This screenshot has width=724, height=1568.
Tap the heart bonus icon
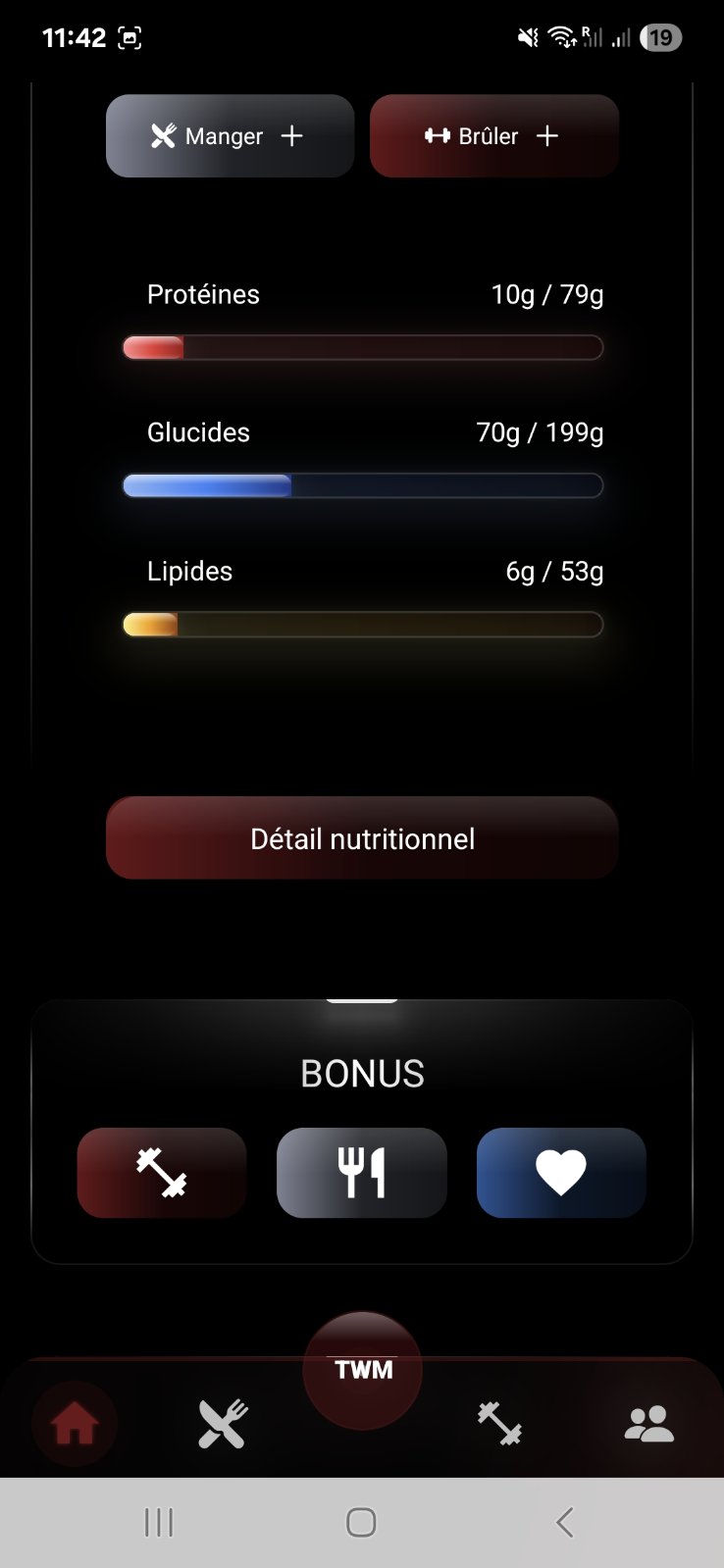560,1173
